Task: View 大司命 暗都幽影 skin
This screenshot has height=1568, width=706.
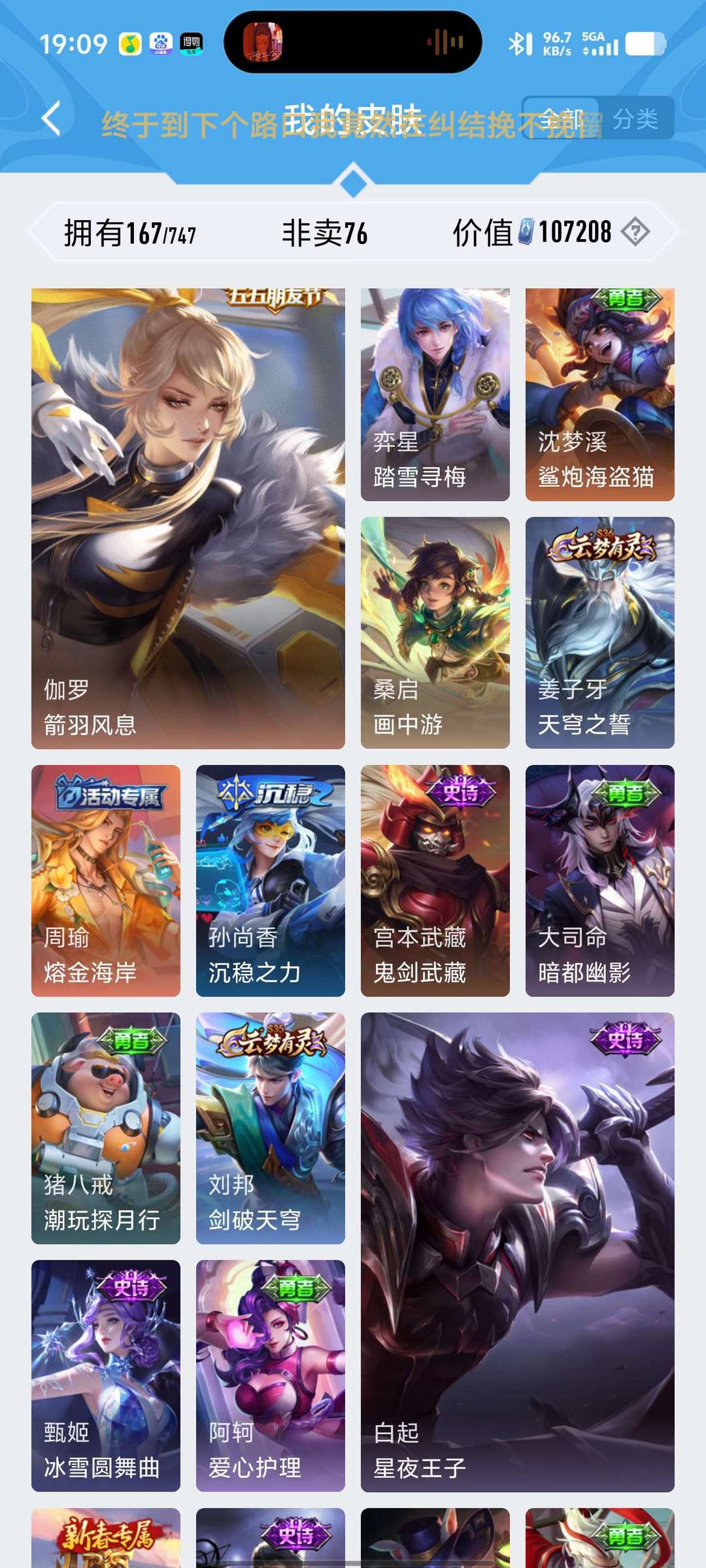Action: (599, 880)
